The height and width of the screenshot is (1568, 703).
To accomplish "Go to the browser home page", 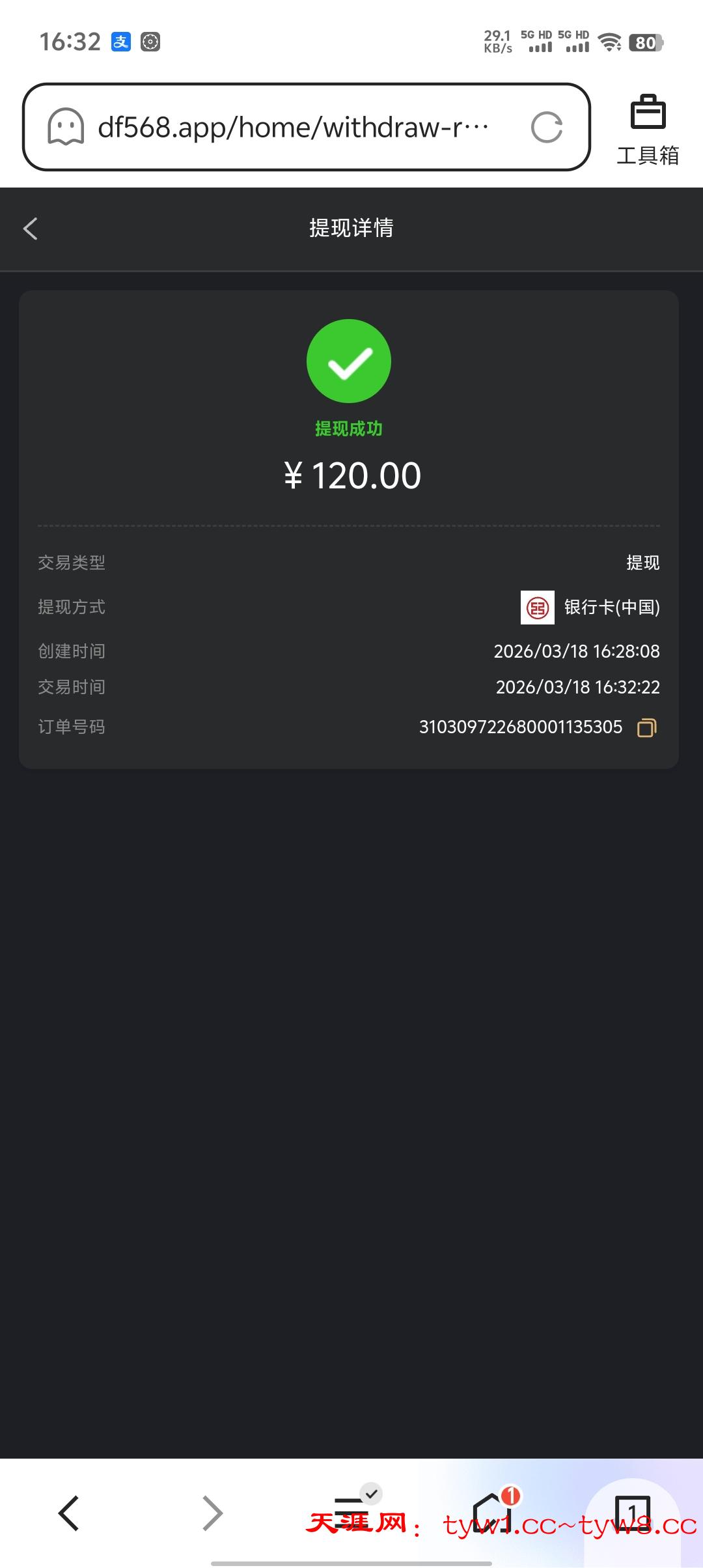I will pyautogui.click(x=492, y=1512).
